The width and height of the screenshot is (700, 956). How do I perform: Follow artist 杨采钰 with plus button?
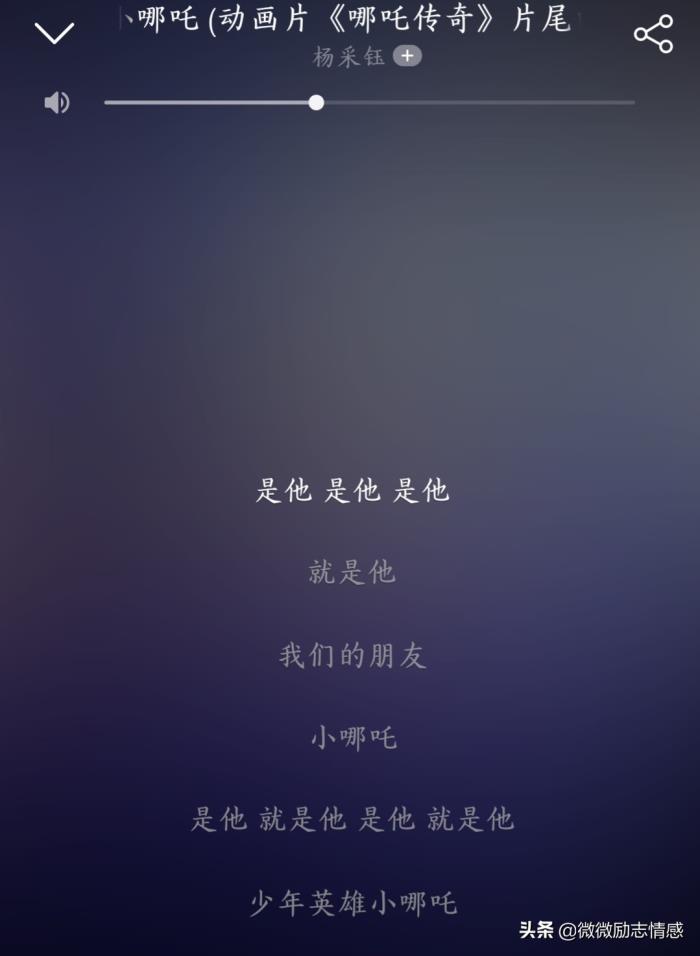406,57
